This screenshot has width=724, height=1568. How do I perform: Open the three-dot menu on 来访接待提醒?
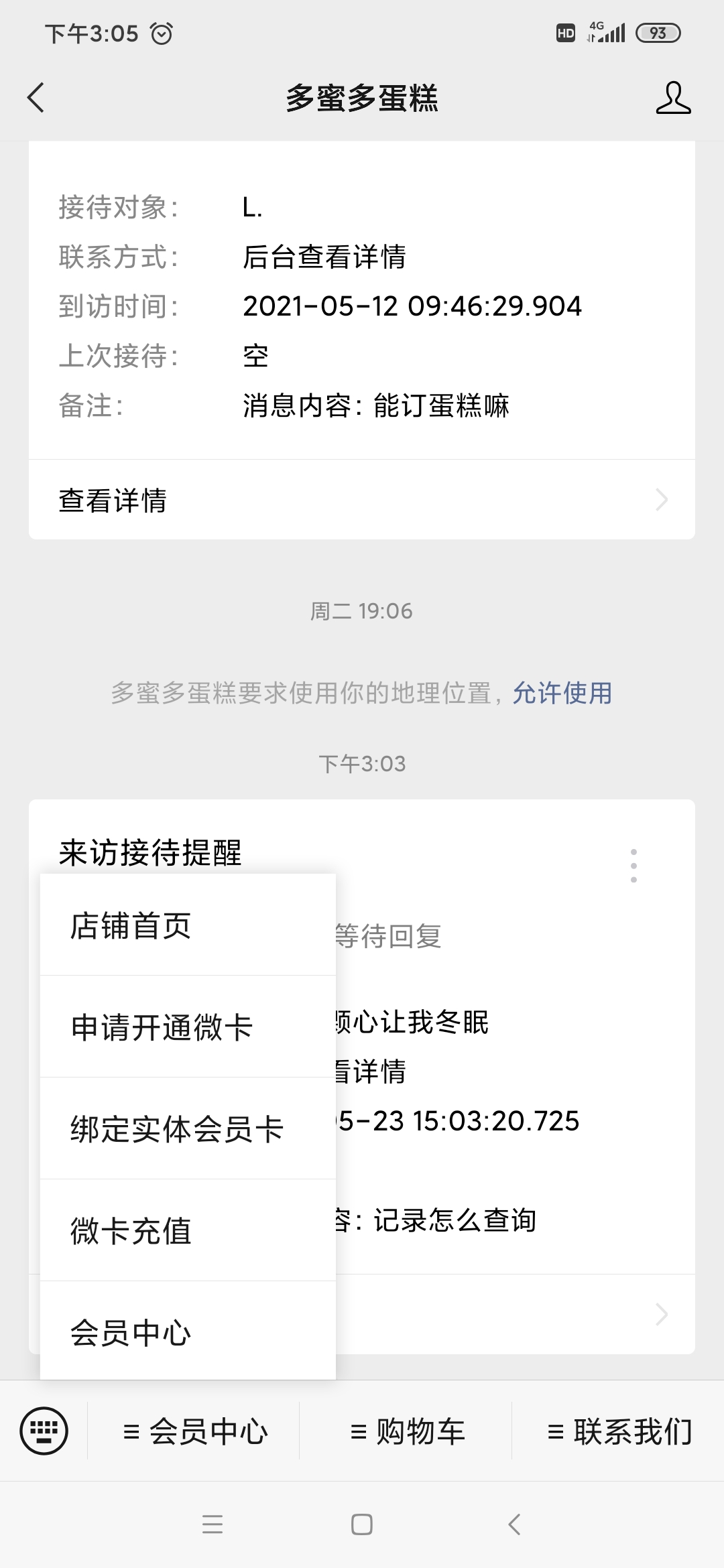(x=633, y=865)
